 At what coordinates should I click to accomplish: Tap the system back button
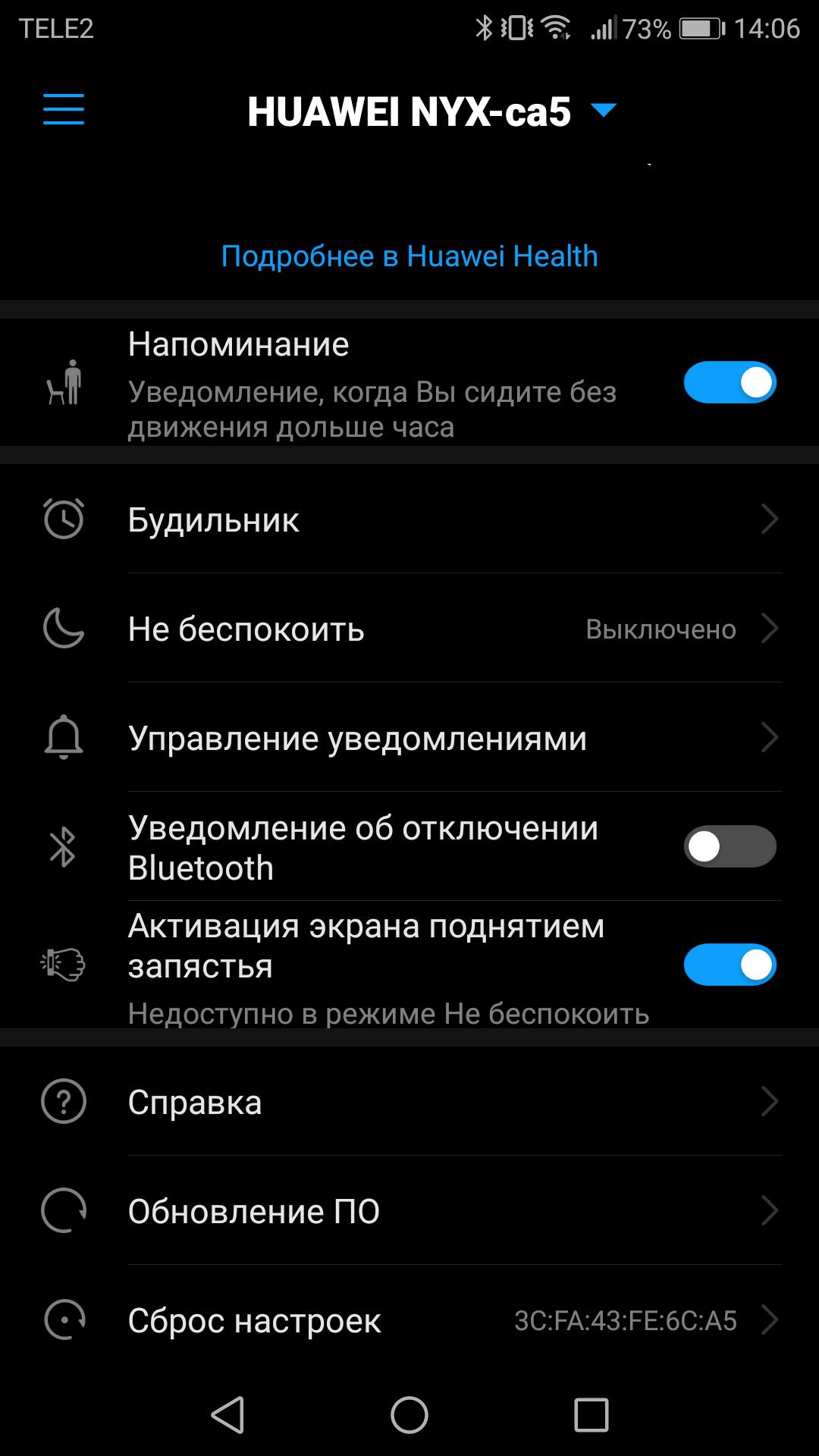click(227, 1415)
